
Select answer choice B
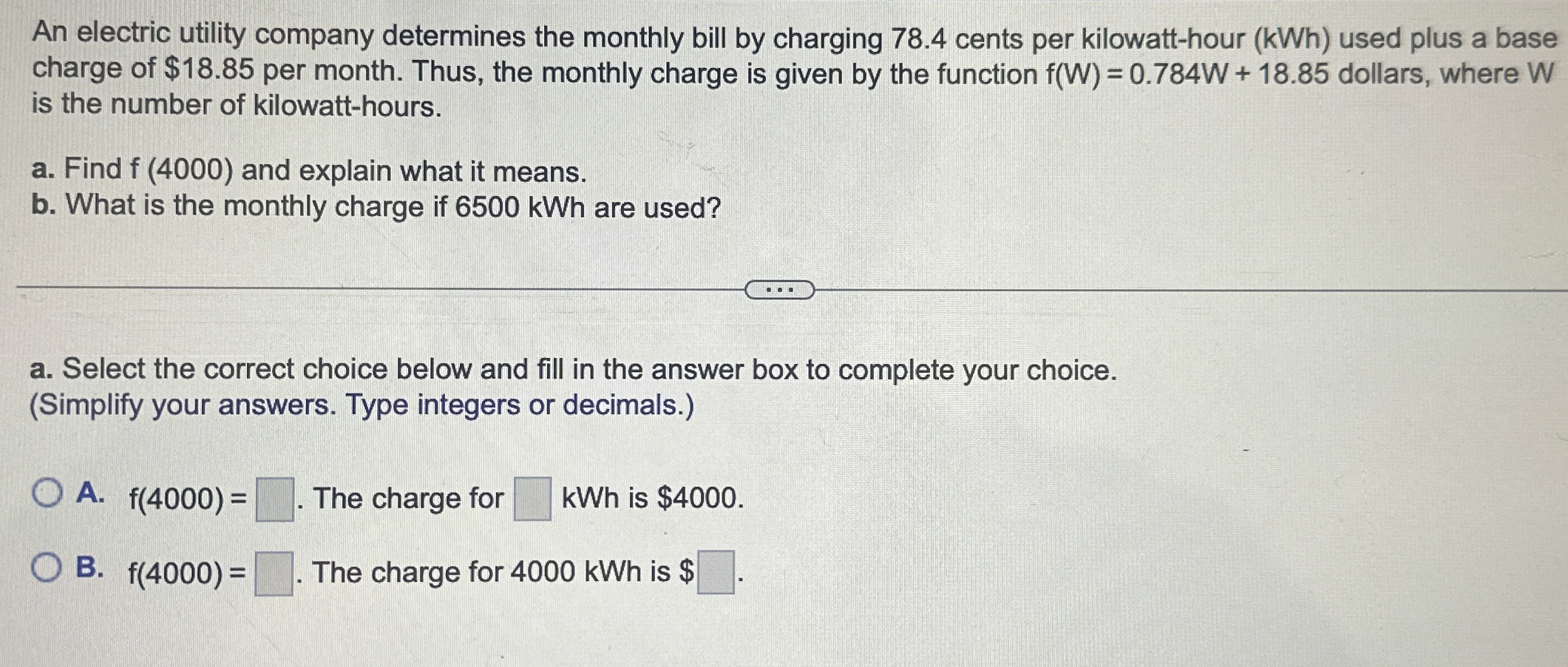[46, 568]
